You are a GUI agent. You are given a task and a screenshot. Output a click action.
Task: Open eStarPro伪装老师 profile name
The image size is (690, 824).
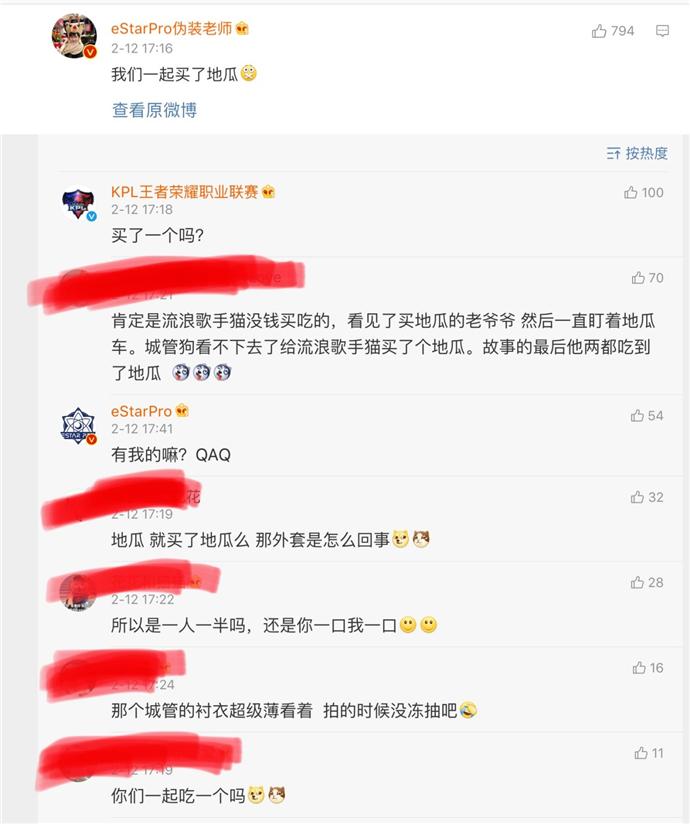(171, 29)
